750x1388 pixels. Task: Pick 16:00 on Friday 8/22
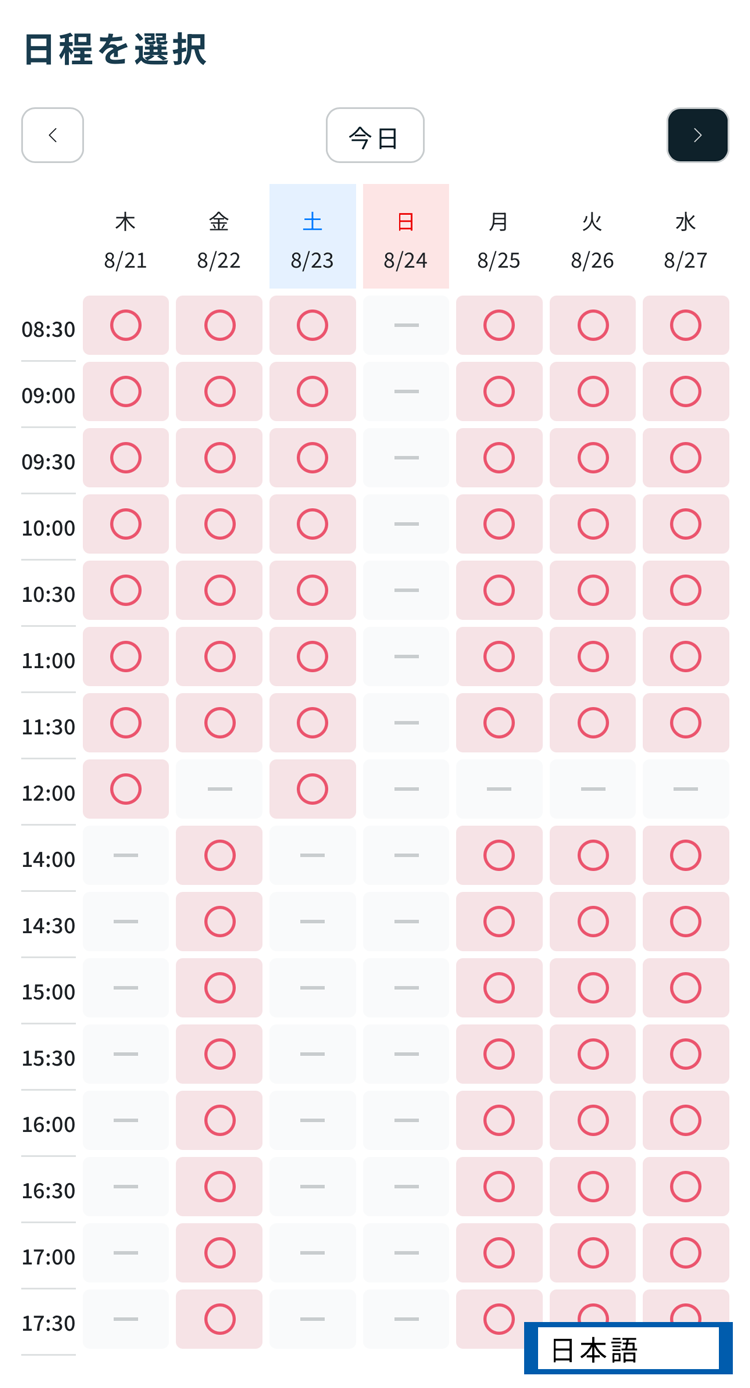pyautogui.click(x=219, y=1120)
